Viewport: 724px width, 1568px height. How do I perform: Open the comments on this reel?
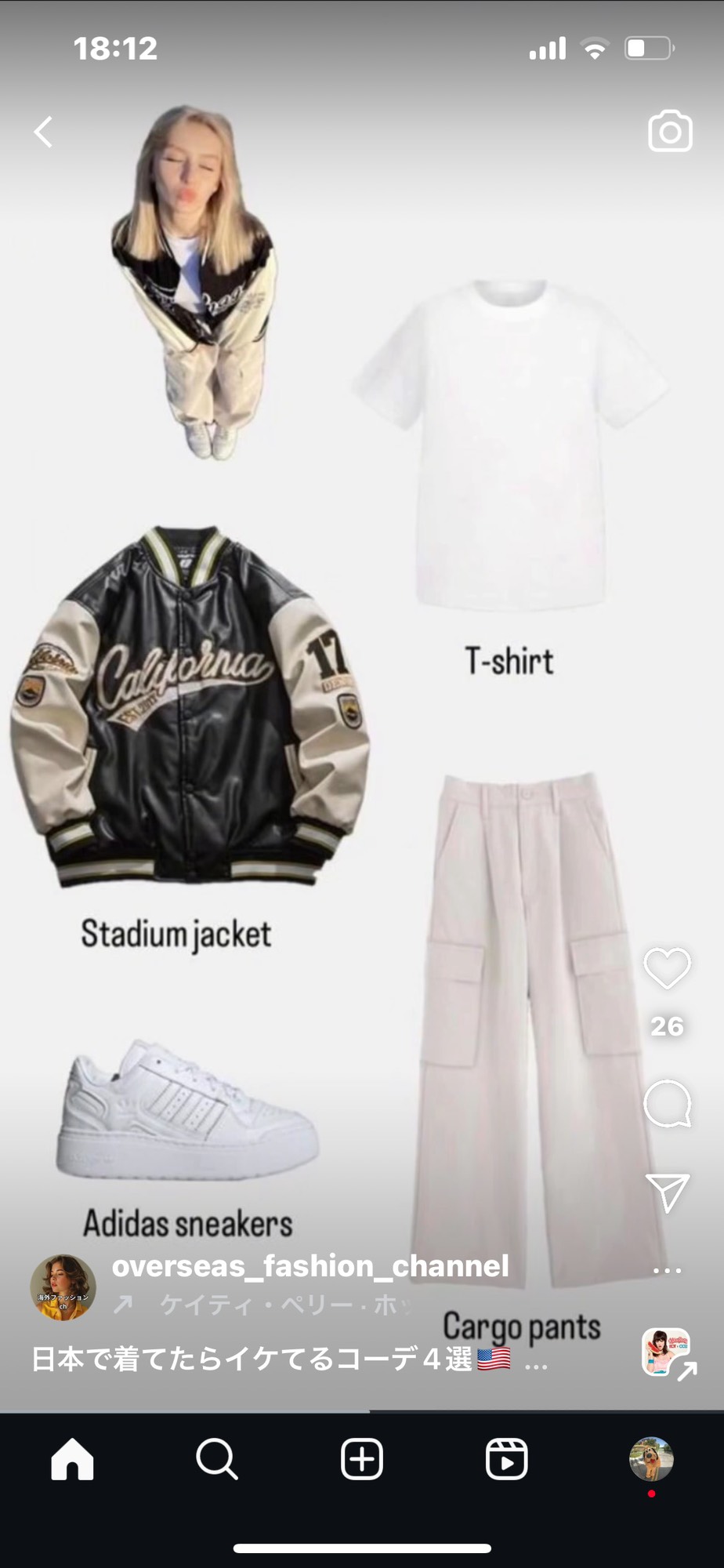pos(667,1104)
